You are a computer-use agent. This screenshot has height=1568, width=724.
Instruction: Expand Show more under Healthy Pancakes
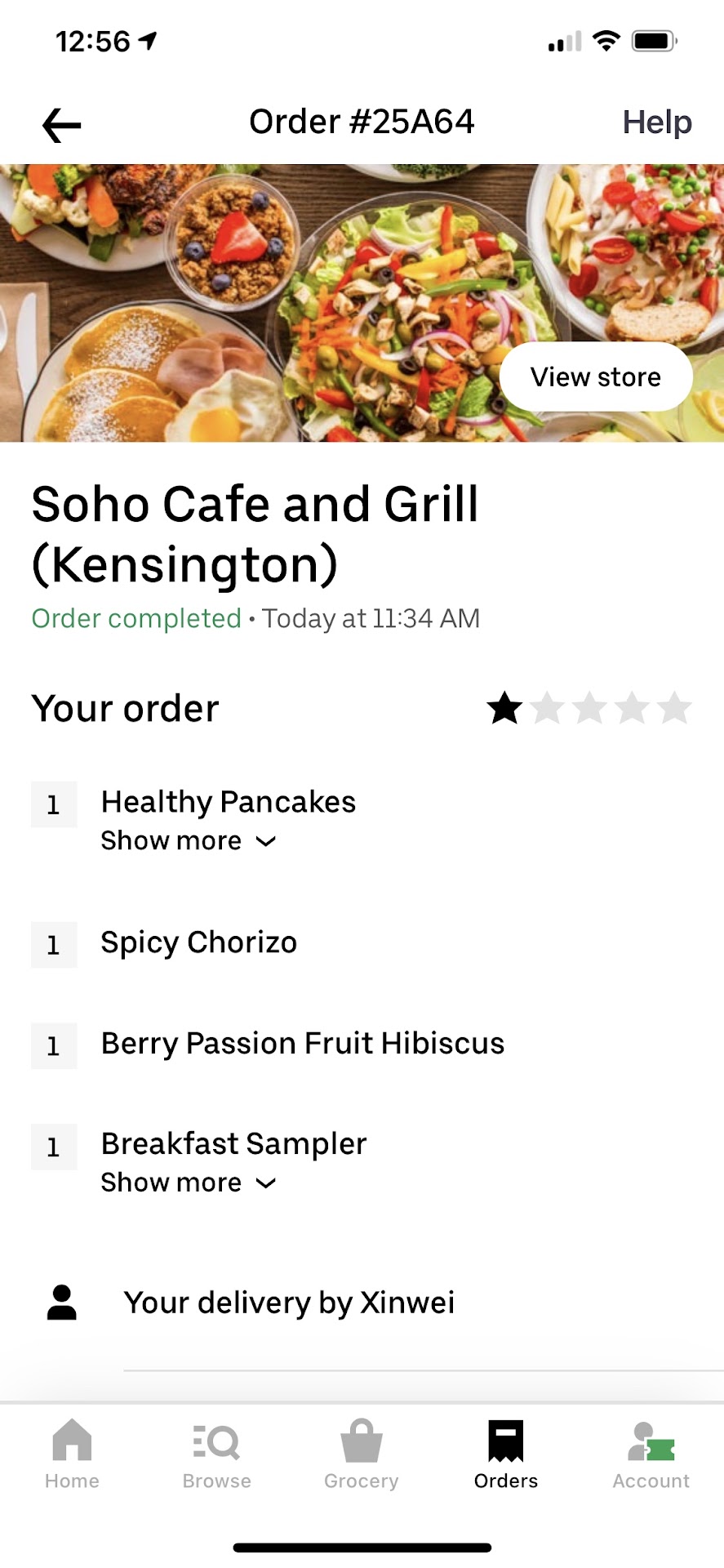tap(188, 841)
